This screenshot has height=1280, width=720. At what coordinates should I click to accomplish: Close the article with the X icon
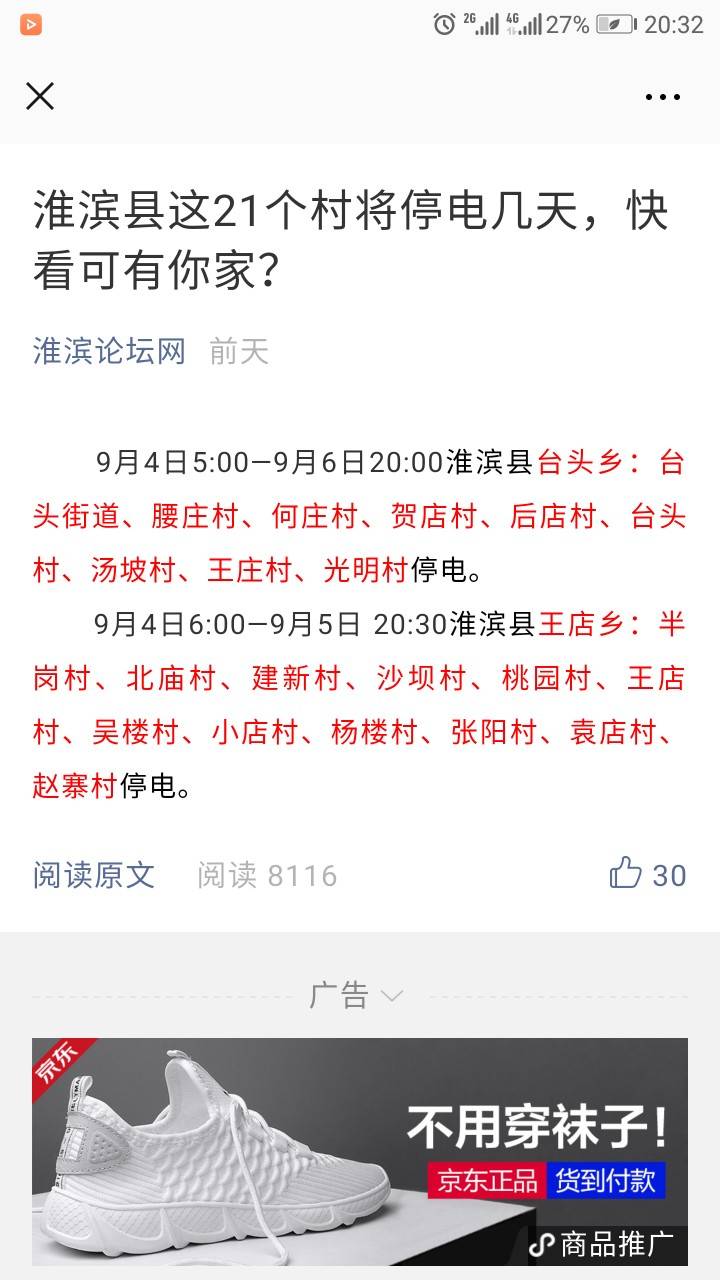[x=40, y=96]
